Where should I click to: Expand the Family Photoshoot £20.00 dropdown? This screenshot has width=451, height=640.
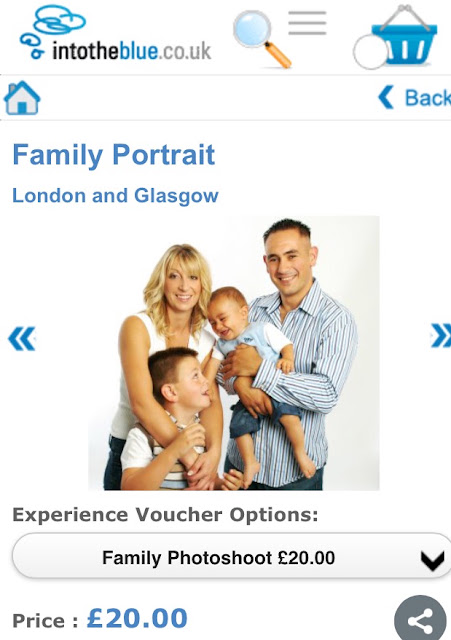tap(231, 556)
